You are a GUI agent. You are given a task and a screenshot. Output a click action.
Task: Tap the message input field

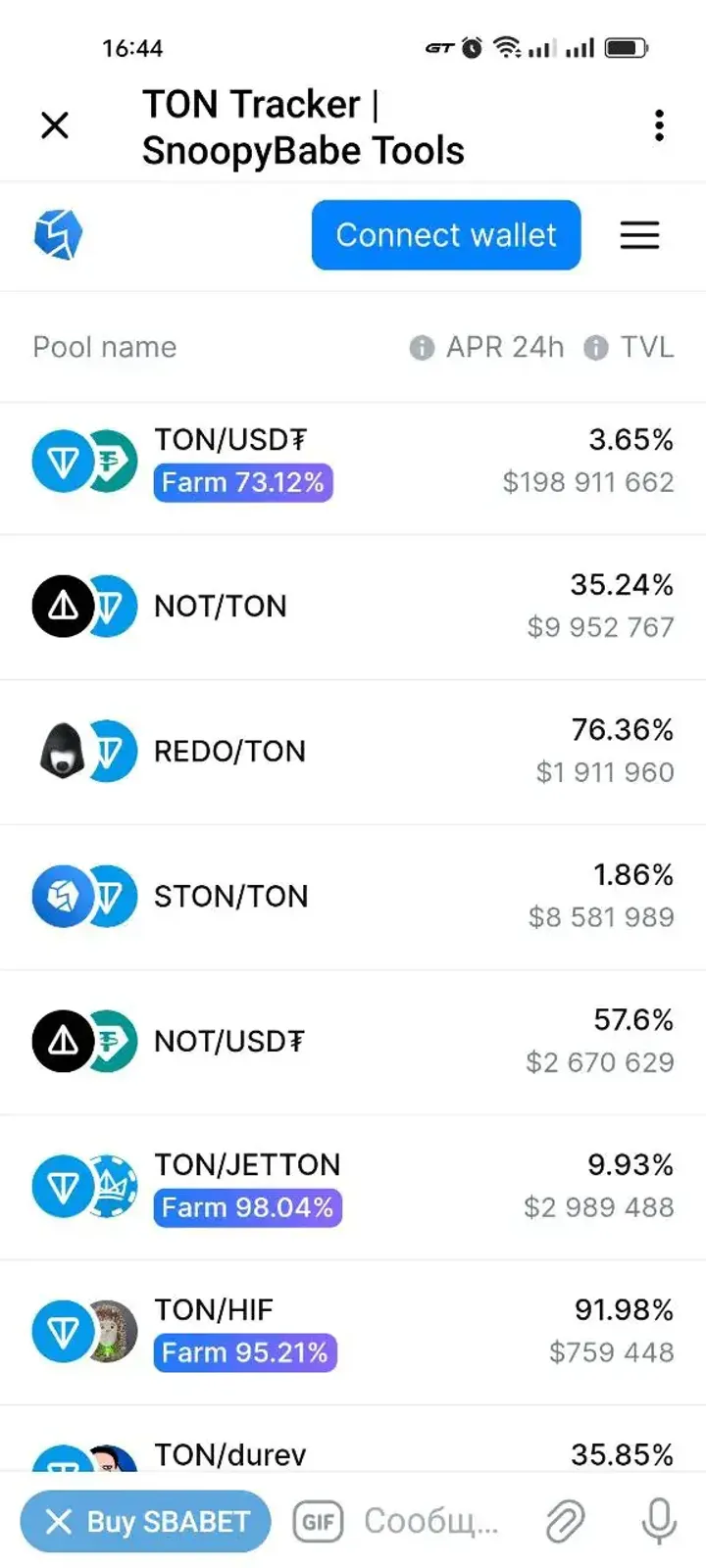pos(431,1521)
